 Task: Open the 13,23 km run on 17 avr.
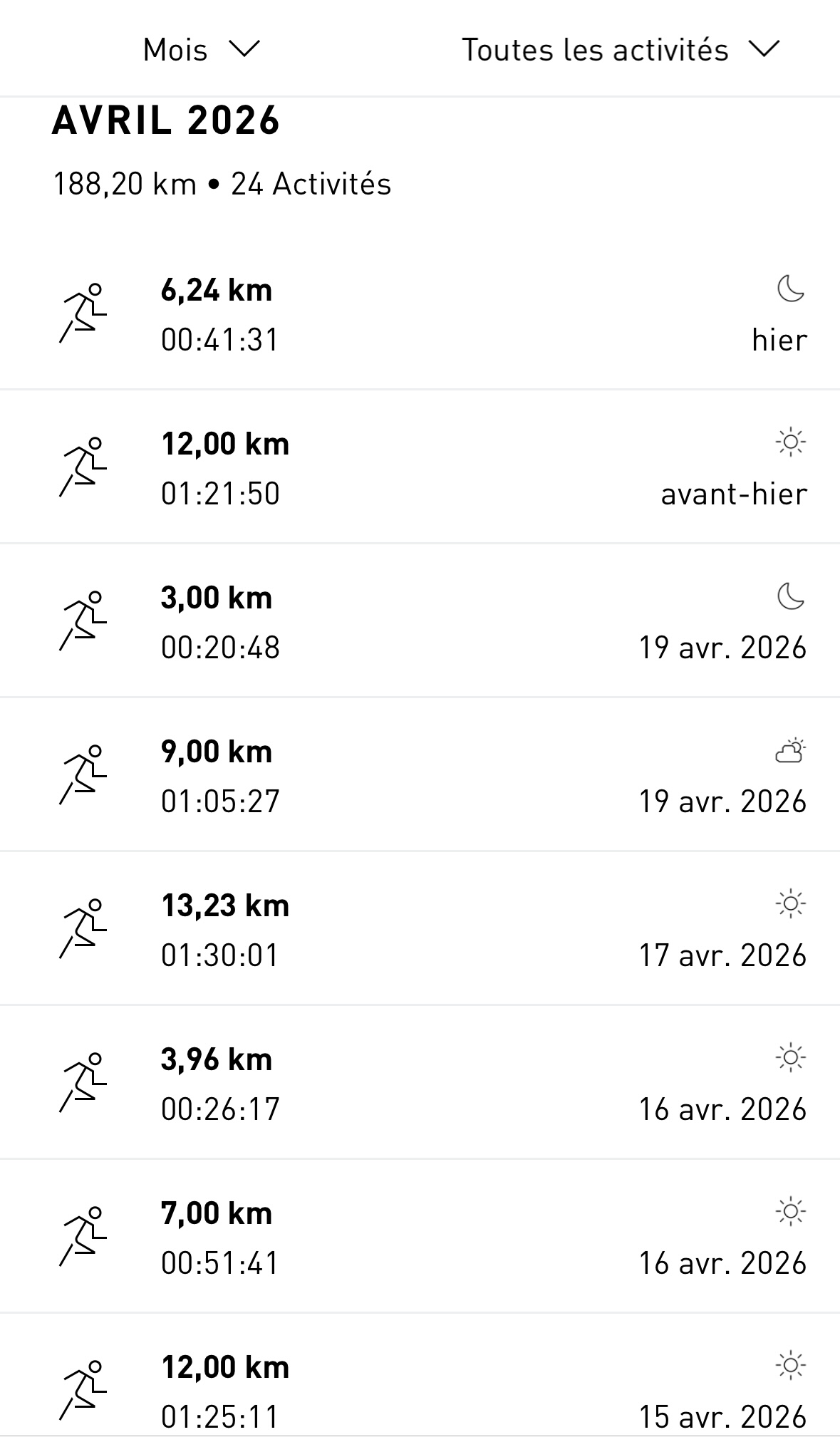pos(420,930)
